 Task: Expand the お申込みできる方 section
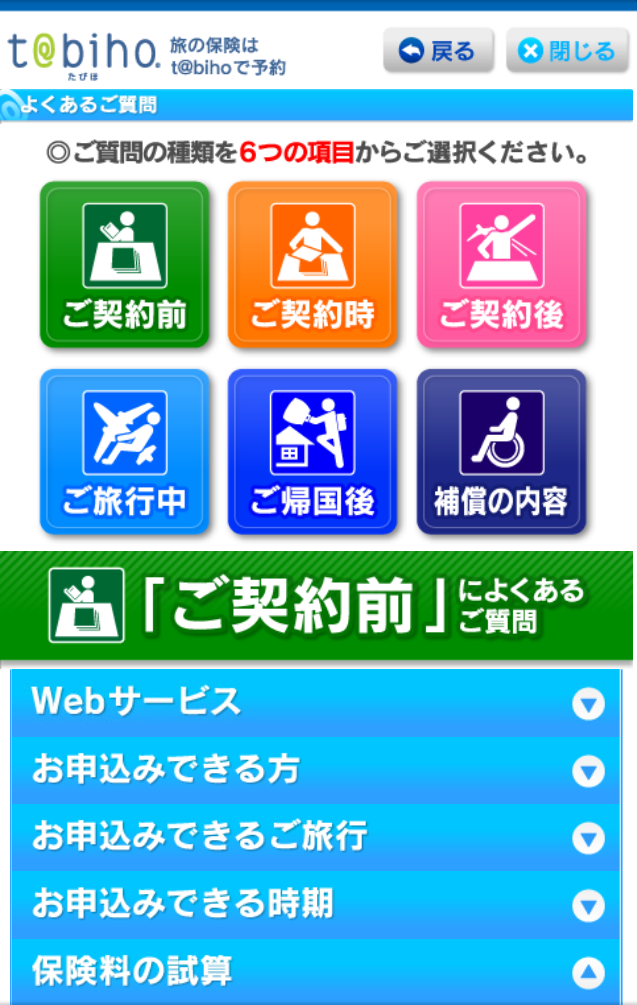coord(316,770)
